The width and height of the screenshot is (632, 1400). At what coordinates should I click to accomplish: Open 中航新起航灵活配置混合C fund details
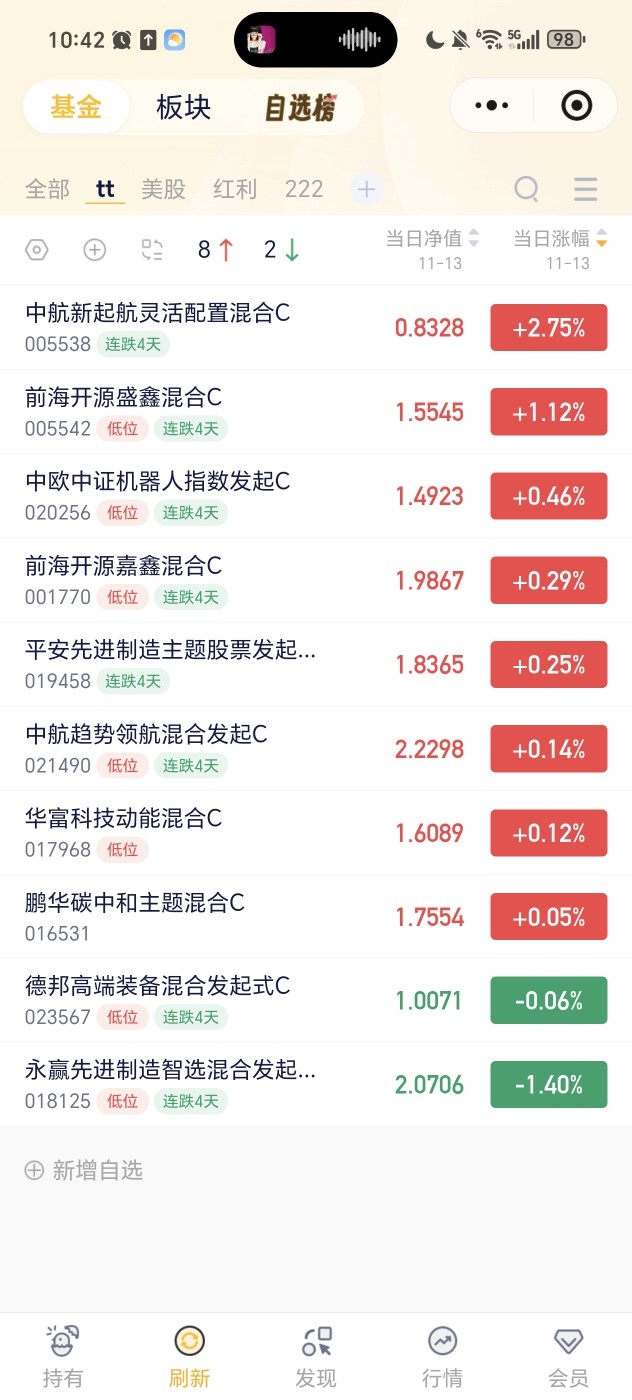pyautogui.click(x=158, y=313)
